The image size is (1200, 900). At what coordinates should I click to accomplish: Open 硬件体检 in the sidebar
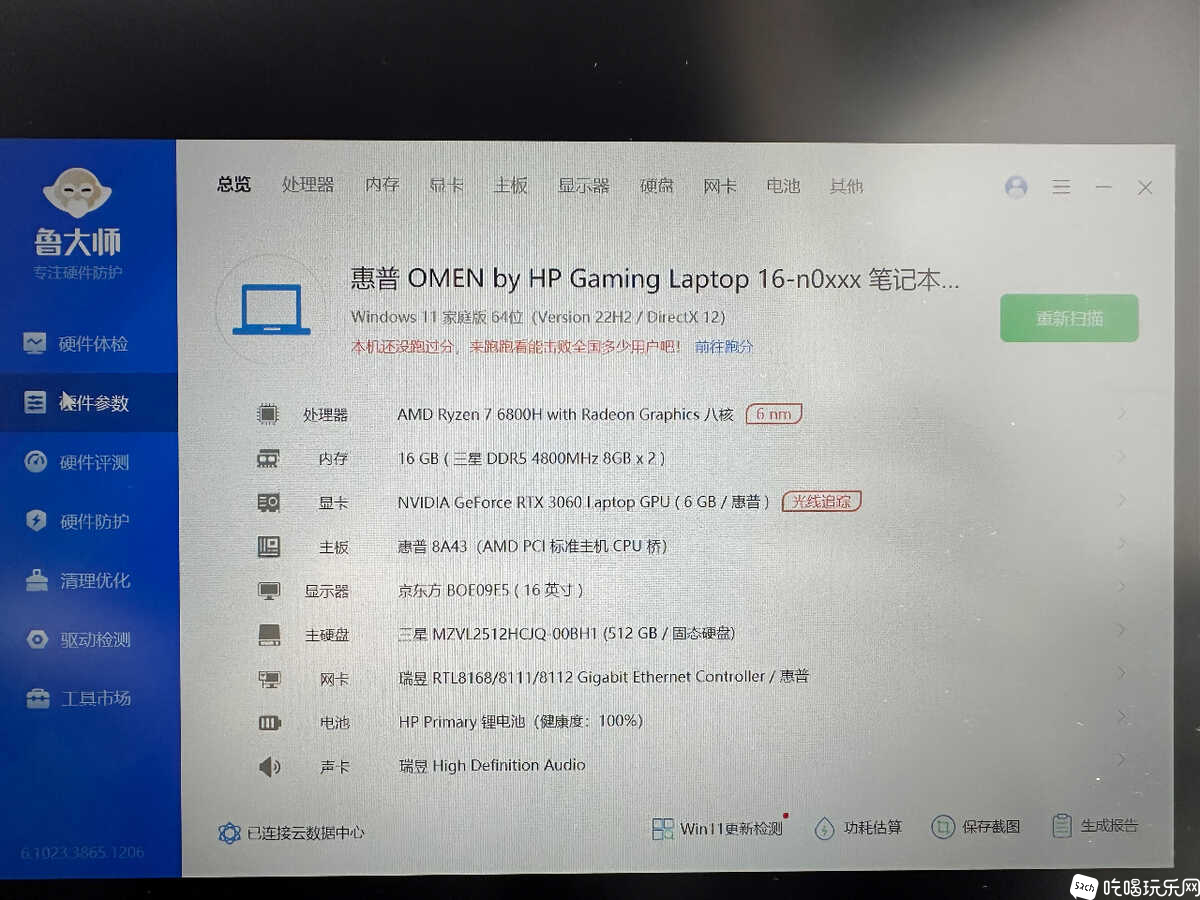click(x=90, y=344)
